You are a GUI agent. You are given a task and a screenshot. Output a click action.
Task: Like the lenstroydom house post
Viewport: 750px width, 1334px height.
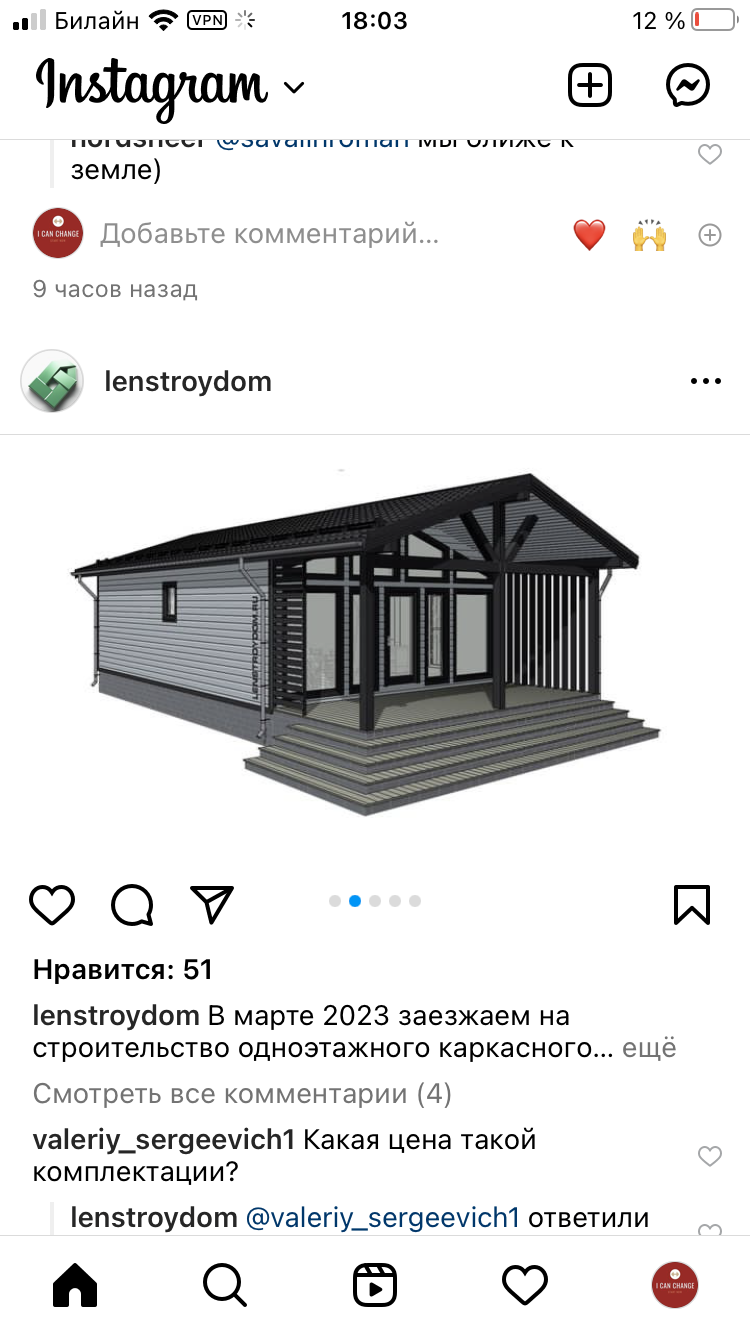pyautogui.click(x=52, y=904)
